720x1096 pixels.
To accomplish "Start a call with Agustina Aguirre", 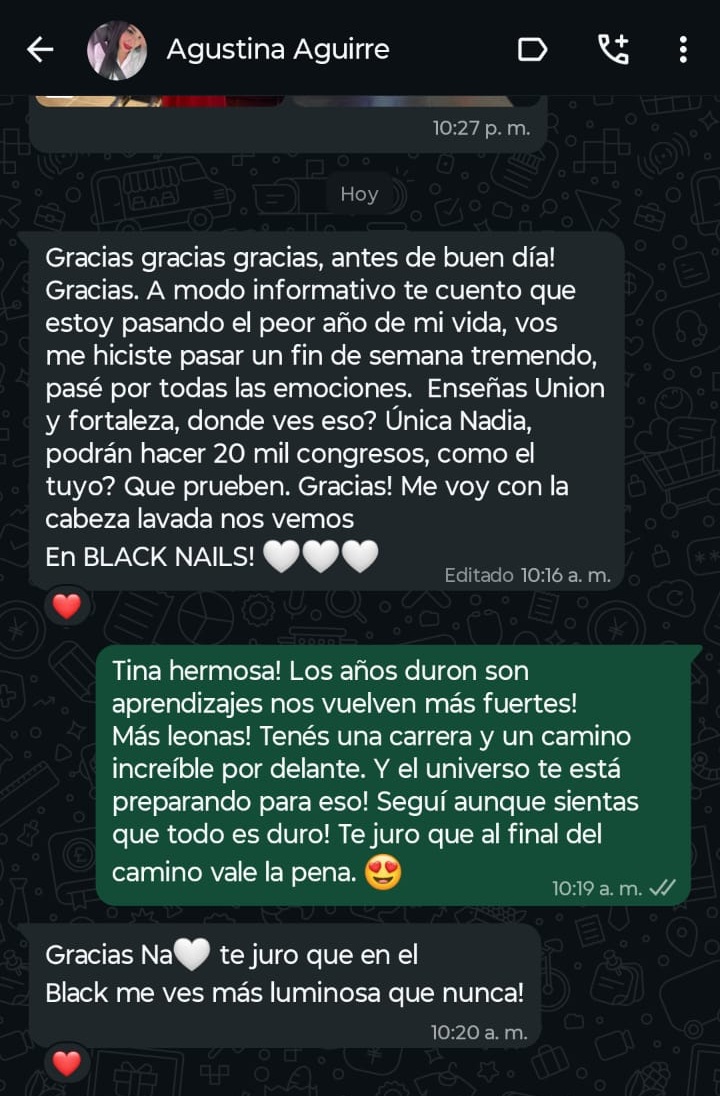I will pyautogui.click(x=612, y=49).
